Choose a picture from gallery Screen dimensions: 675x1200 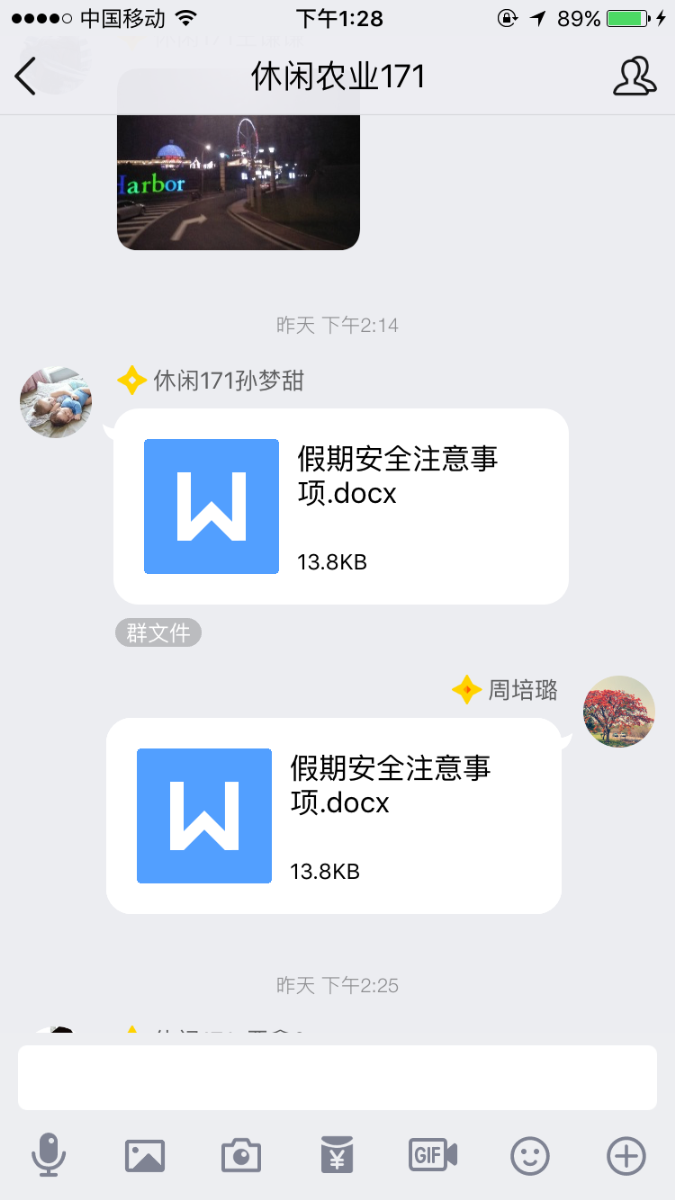145,1156
